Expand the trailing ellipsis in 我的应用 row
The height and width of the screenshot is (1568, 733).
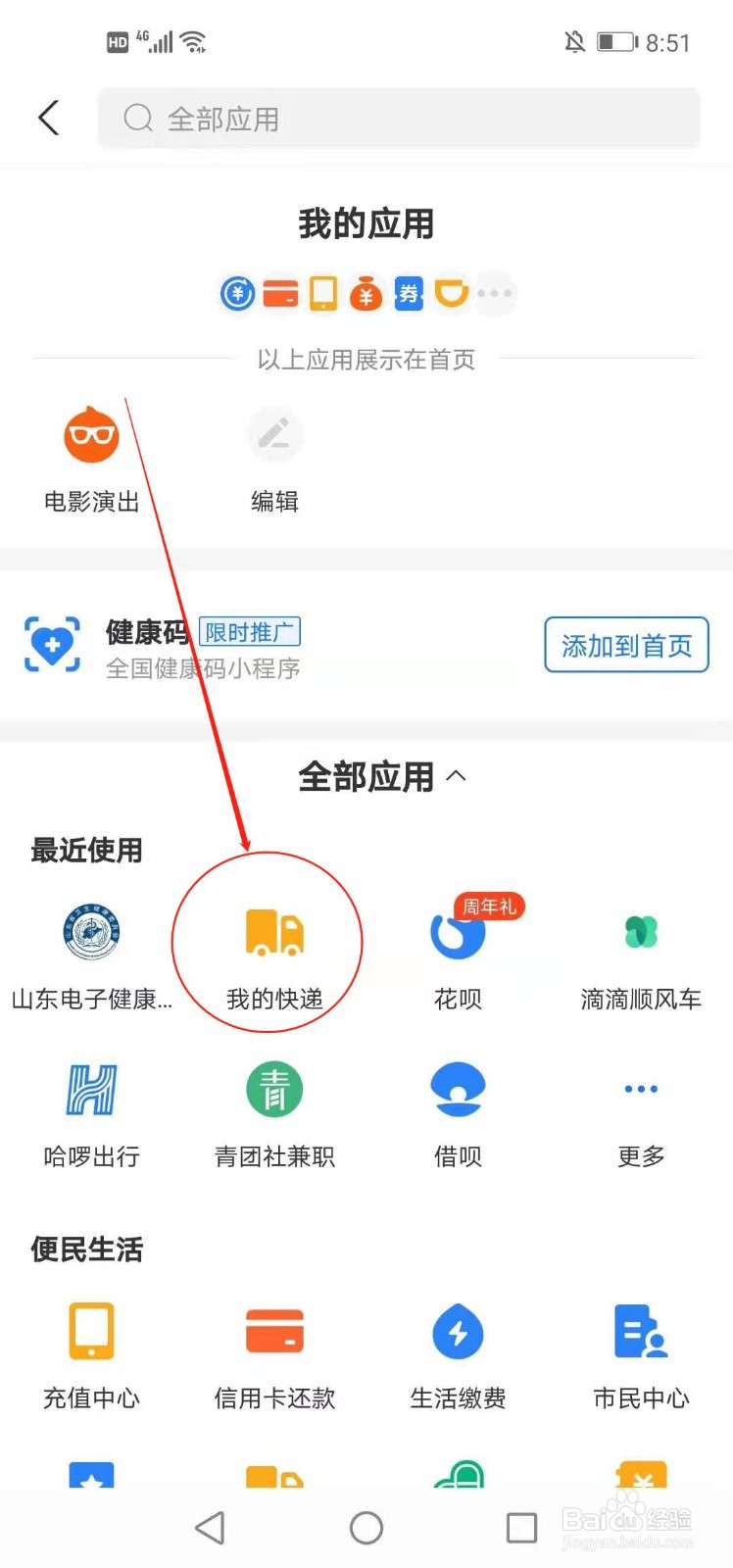click(495, 293)
